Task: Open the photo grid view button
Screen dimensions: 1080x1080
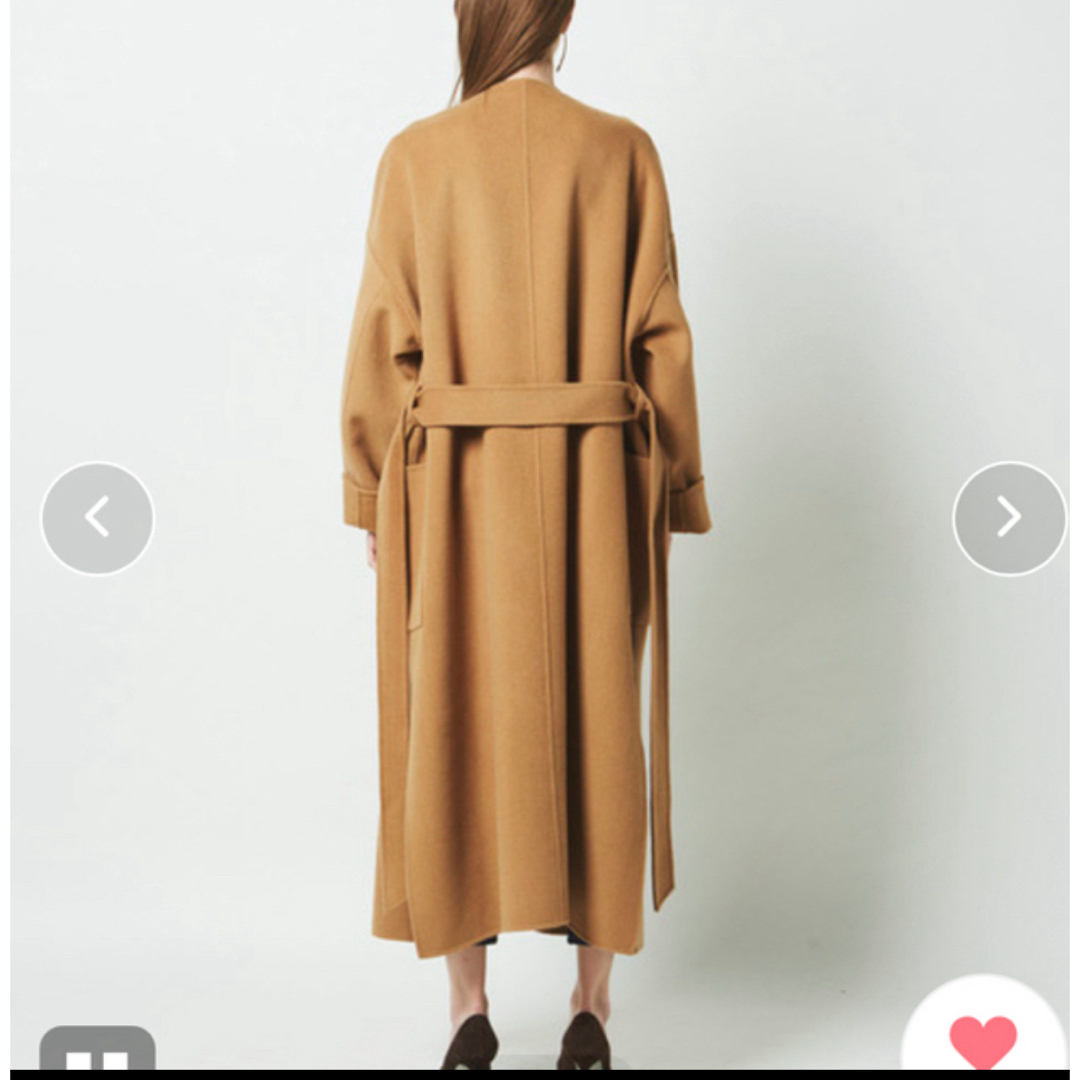Action: point(97,1051)
